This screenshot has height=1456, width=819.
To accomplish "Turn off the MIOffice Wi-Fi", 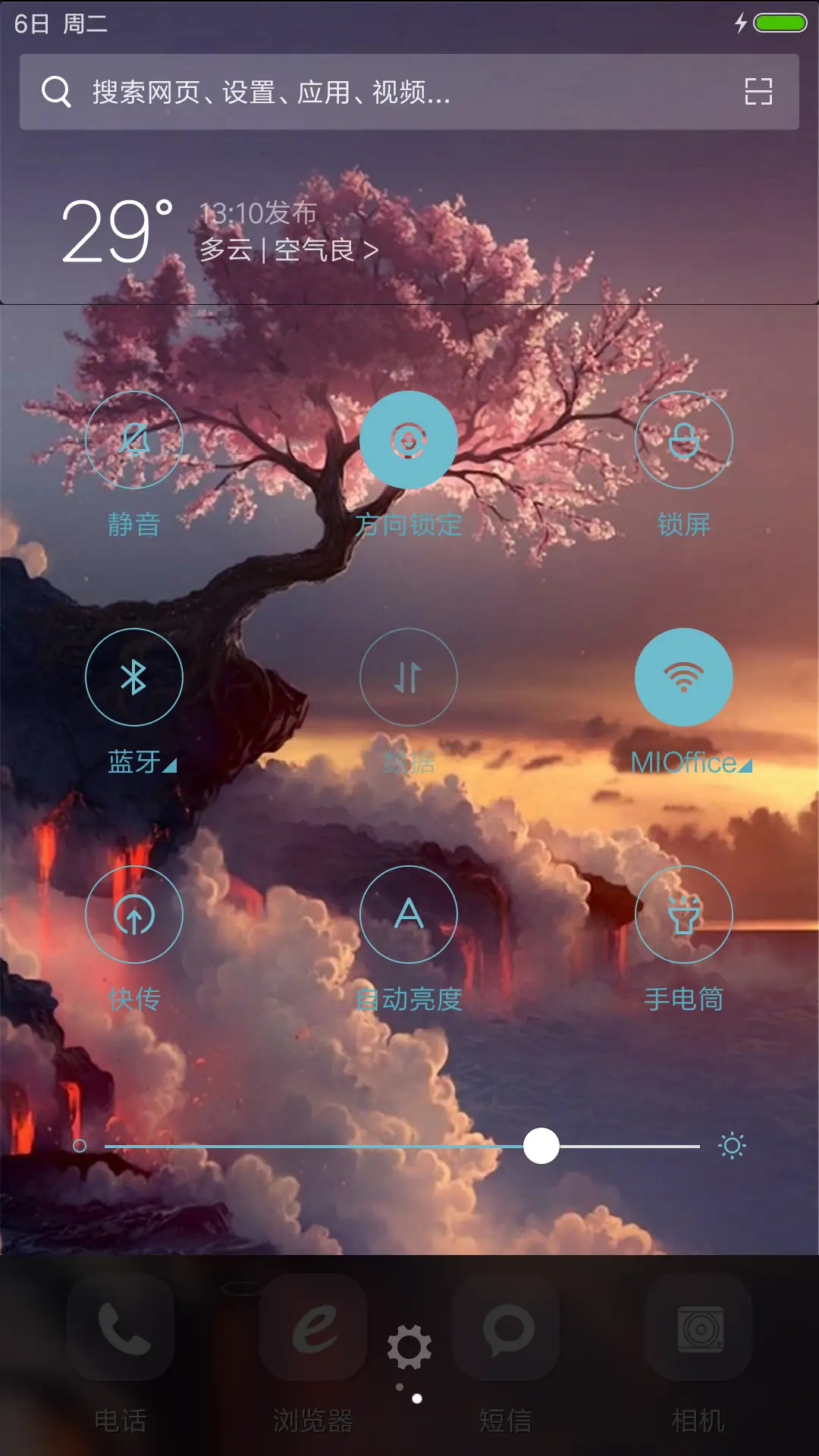I will [x=683, y=677].
